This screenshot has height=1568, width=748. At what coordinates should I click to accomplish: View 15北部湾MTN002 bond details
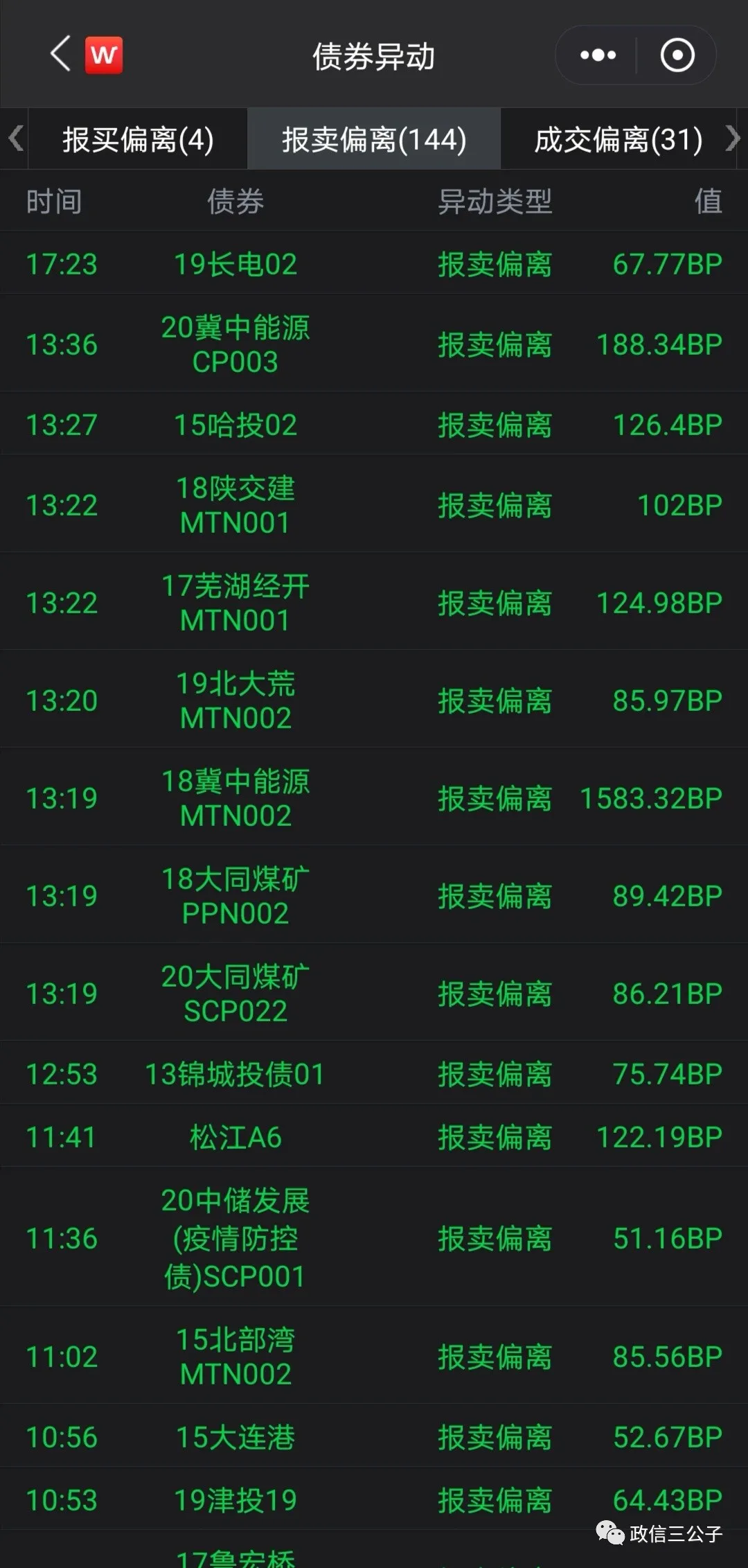(x=235, y=1357)
